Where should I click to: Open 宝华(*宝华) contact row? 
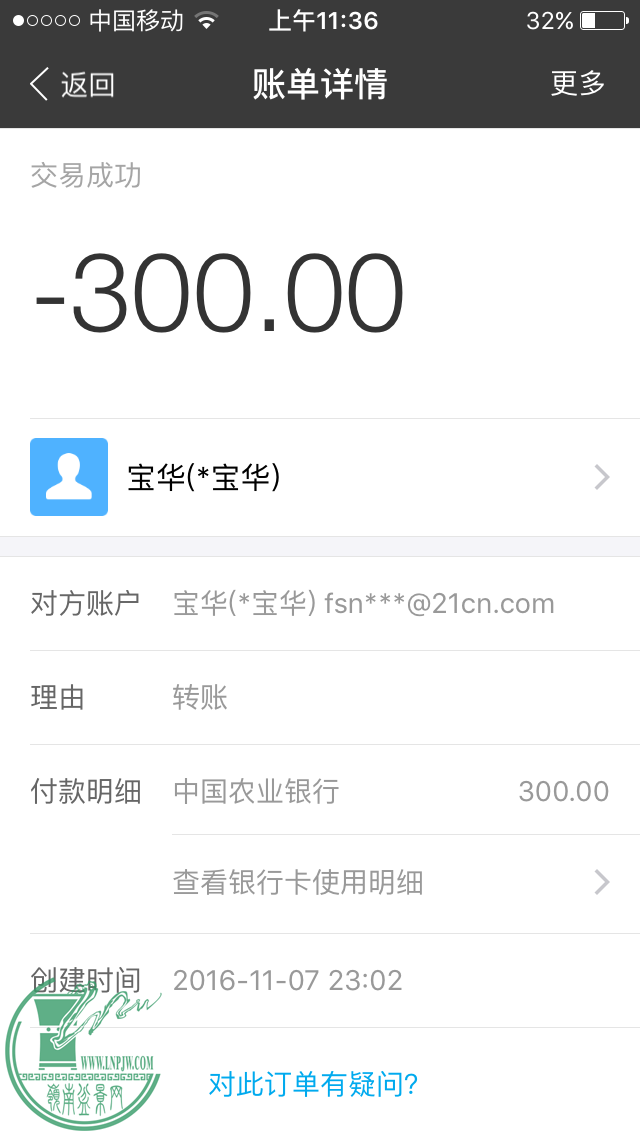(320, 478)
